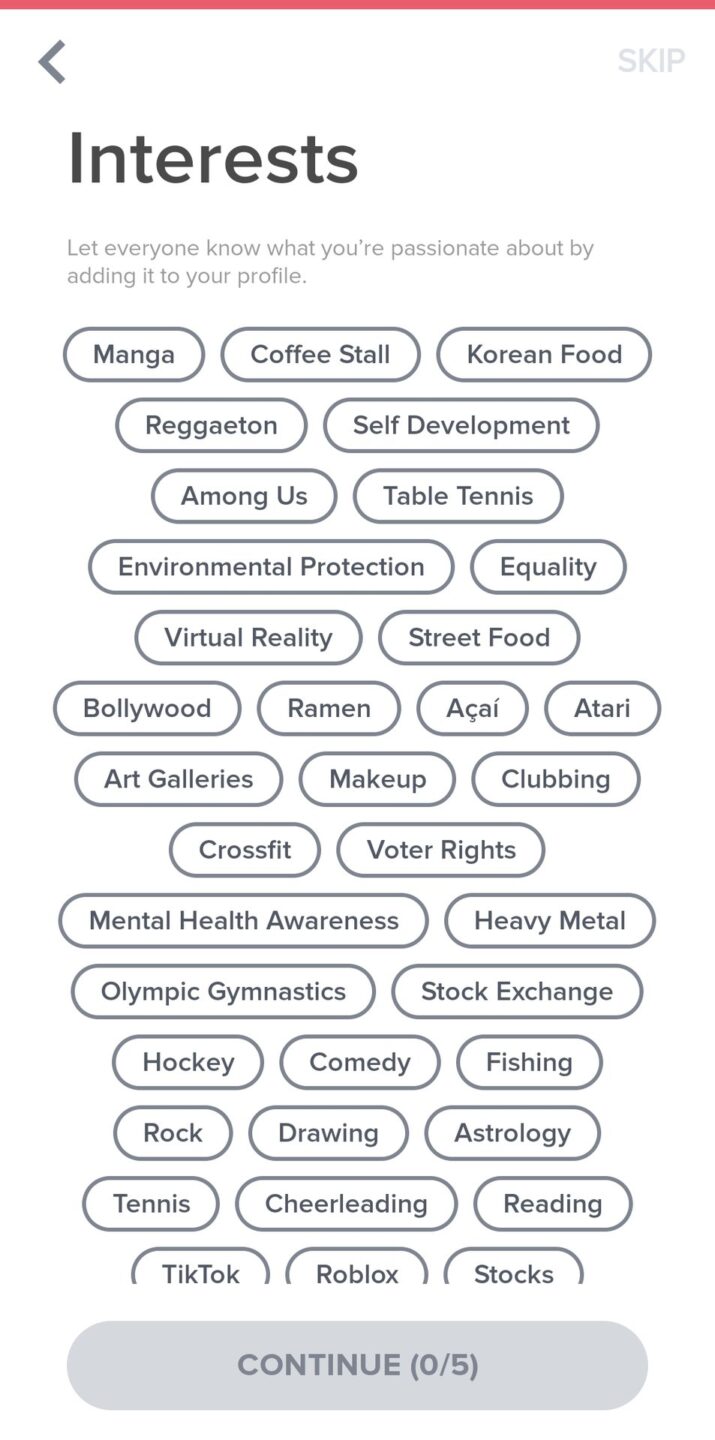Add Korean Food to your interests

coord(544,354)
